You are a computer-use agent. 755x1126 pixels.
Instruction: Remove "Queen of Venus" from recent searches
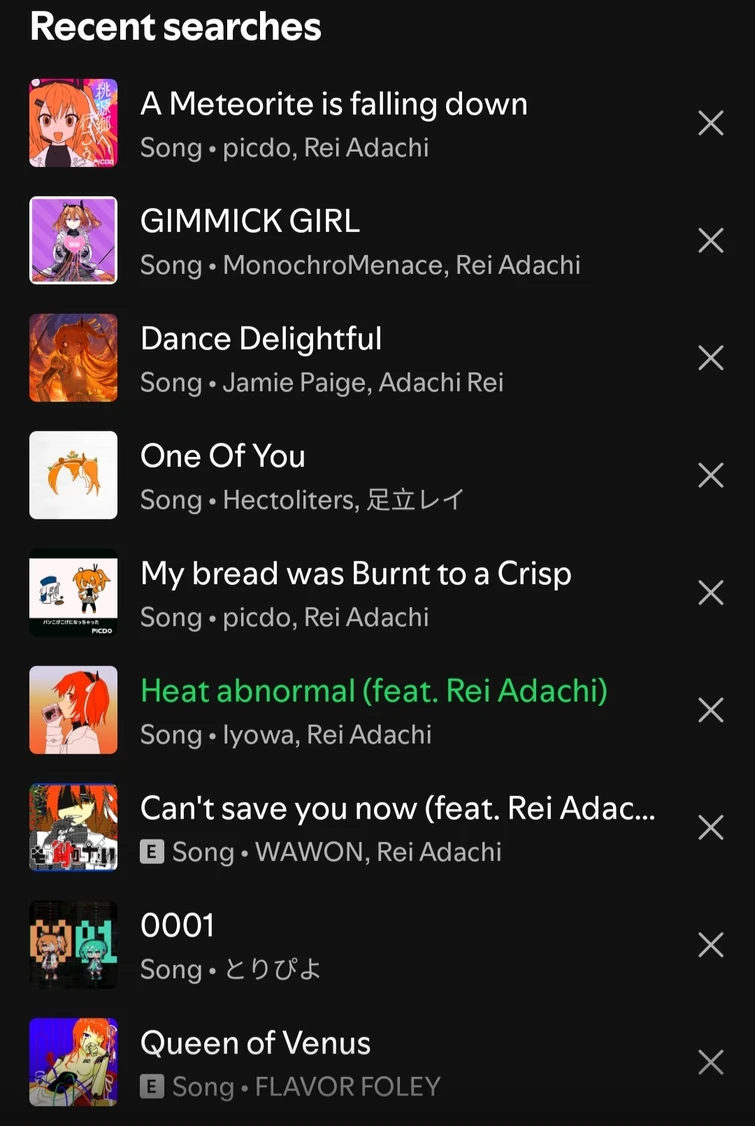coord(710,1062)
